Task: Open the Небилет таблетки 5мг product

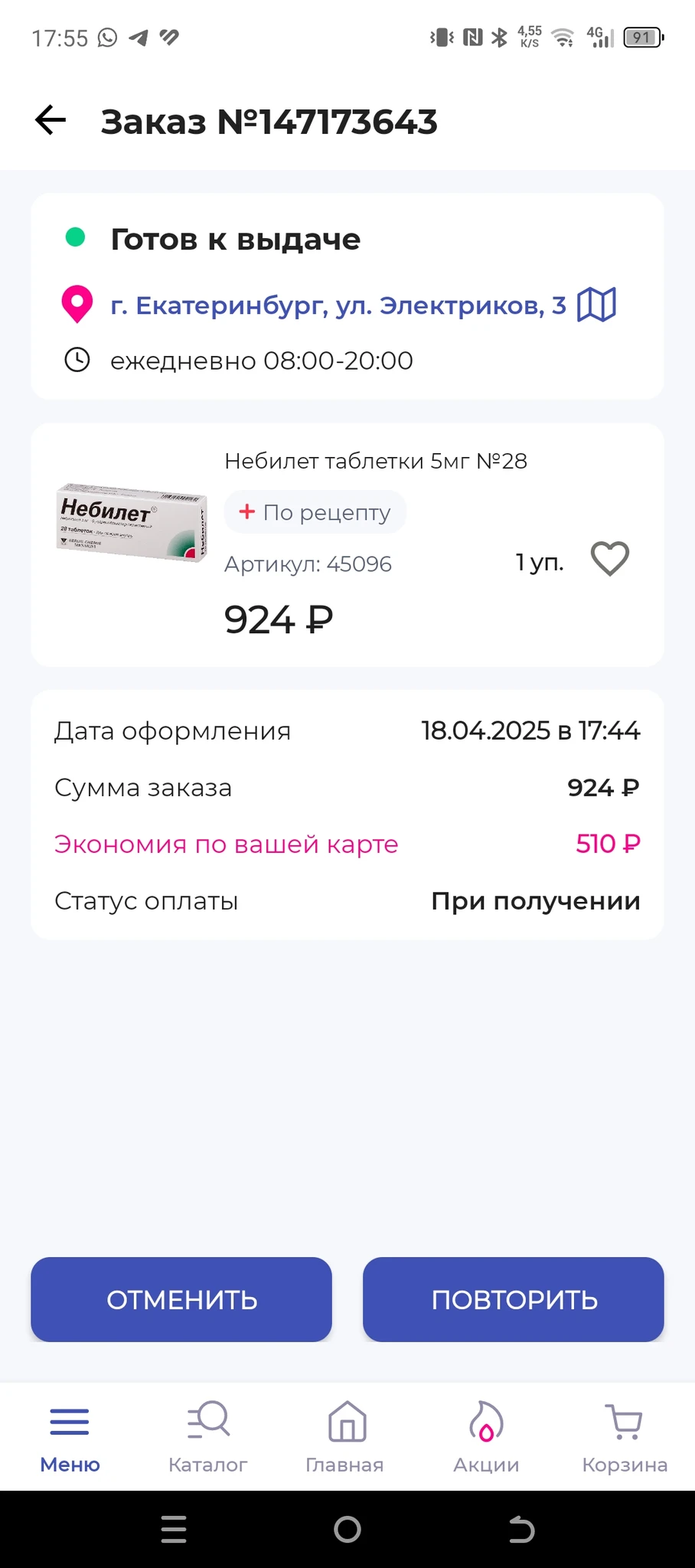Action: pos(375,461)
